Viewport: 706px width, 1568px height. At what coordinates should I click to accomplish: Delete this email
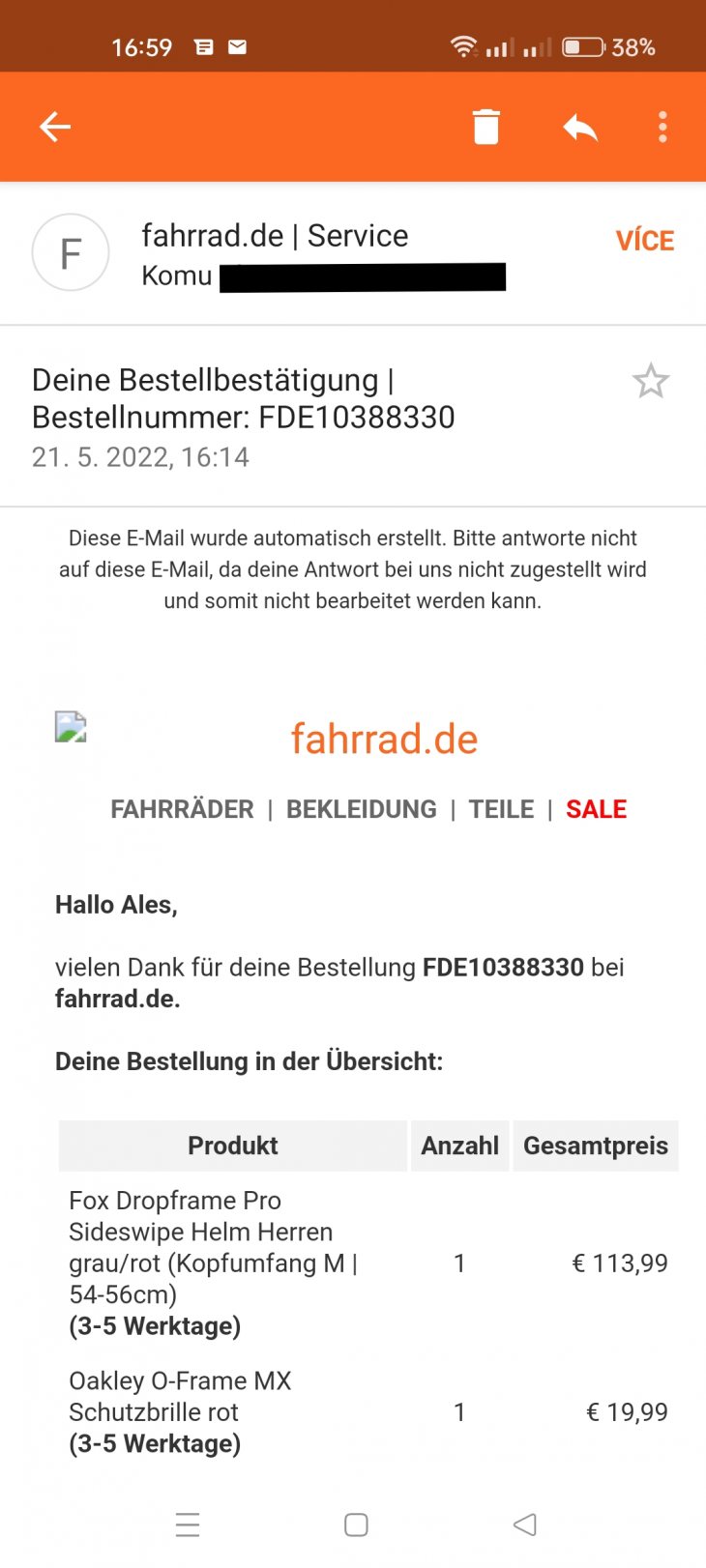point(485,127)
